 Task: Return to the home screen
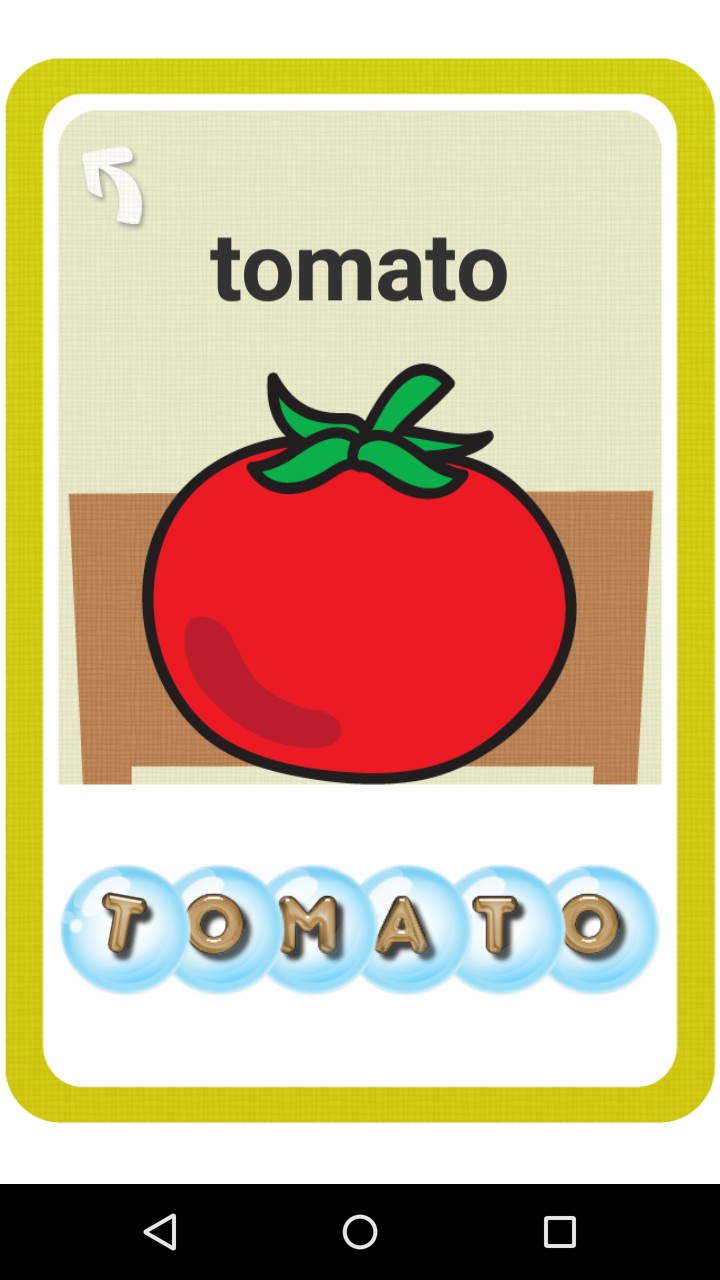(x=360, y=1232)
